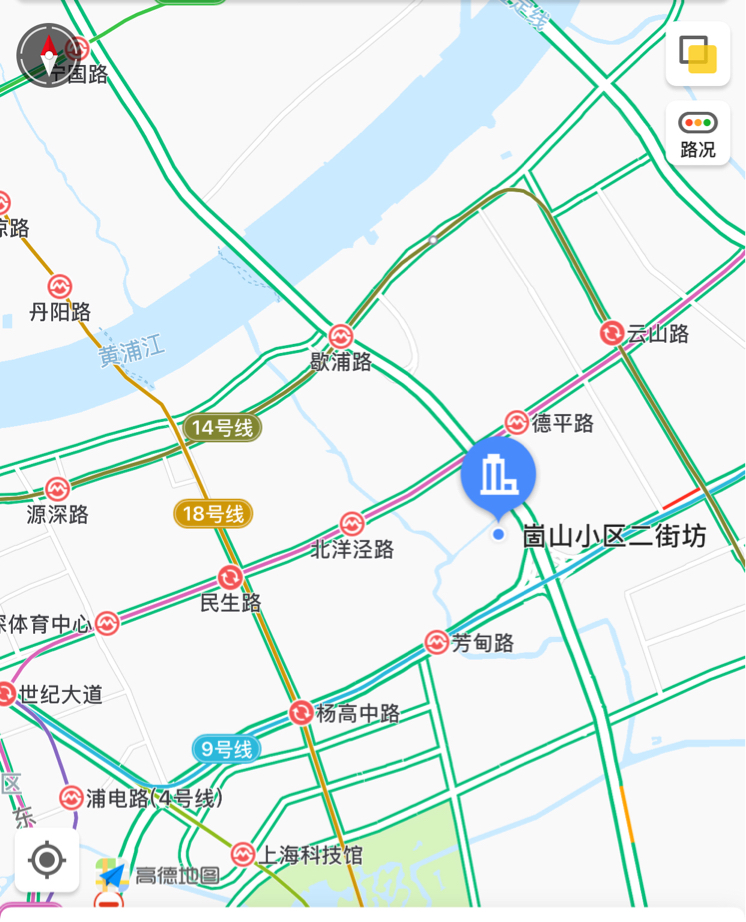
Task: Select the 世纪大道 metro station marker
Action: [6, 693]
